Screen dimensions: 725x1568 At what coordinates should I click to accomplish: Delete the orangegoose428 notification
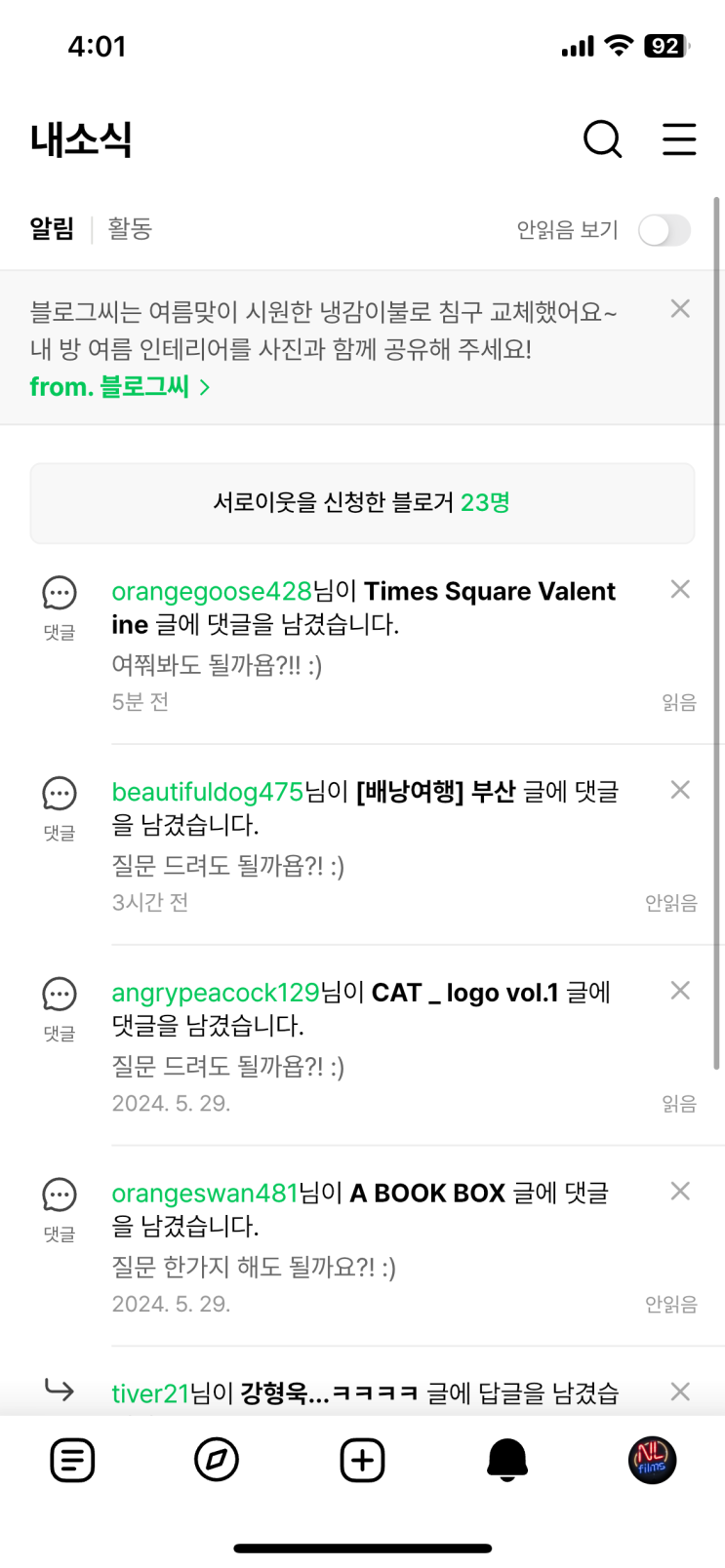[x=680, y=589]
